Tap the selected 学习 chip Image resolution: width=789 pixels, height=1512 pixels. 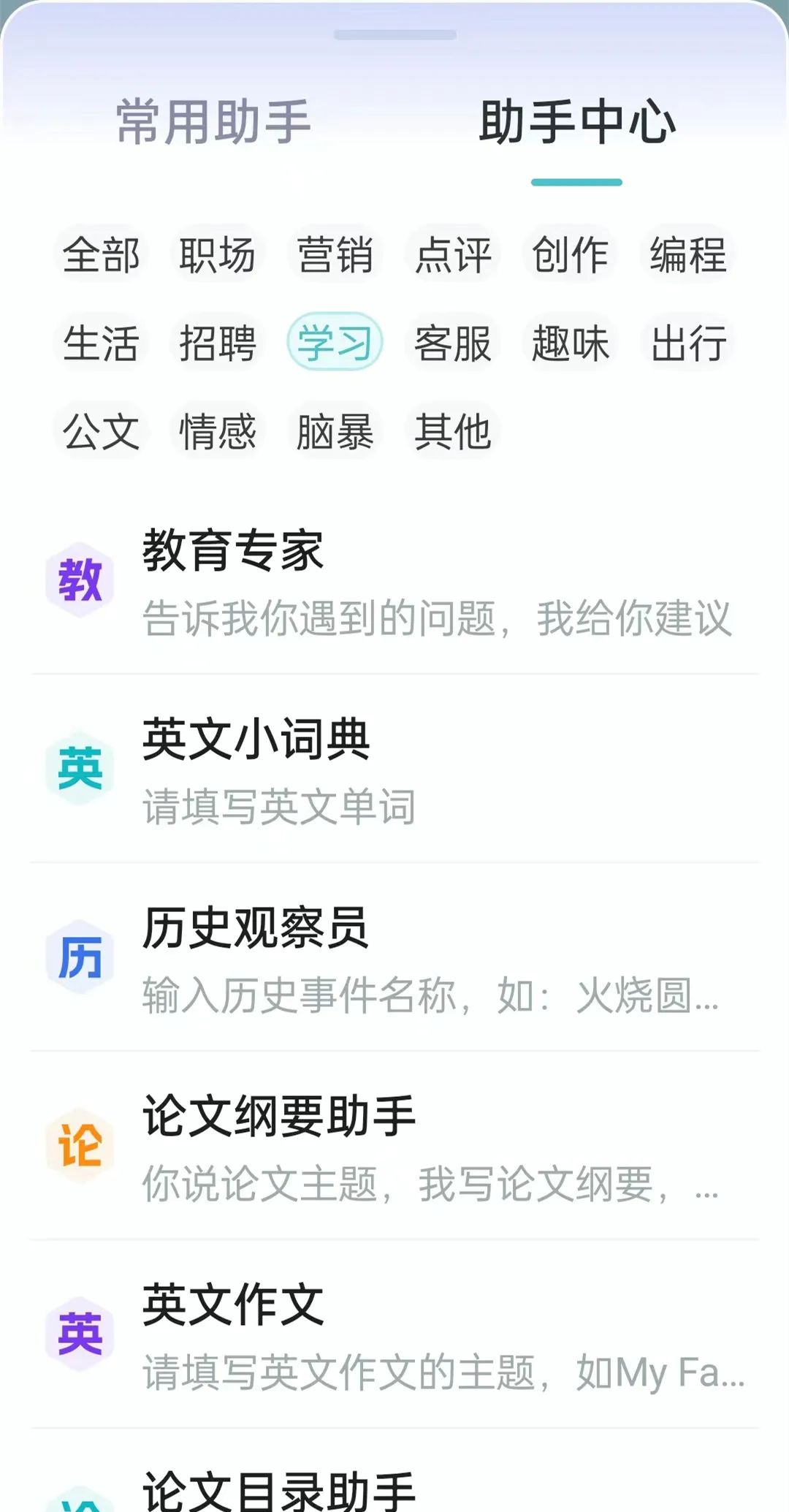pyautogui.click(x=335, y=343)
